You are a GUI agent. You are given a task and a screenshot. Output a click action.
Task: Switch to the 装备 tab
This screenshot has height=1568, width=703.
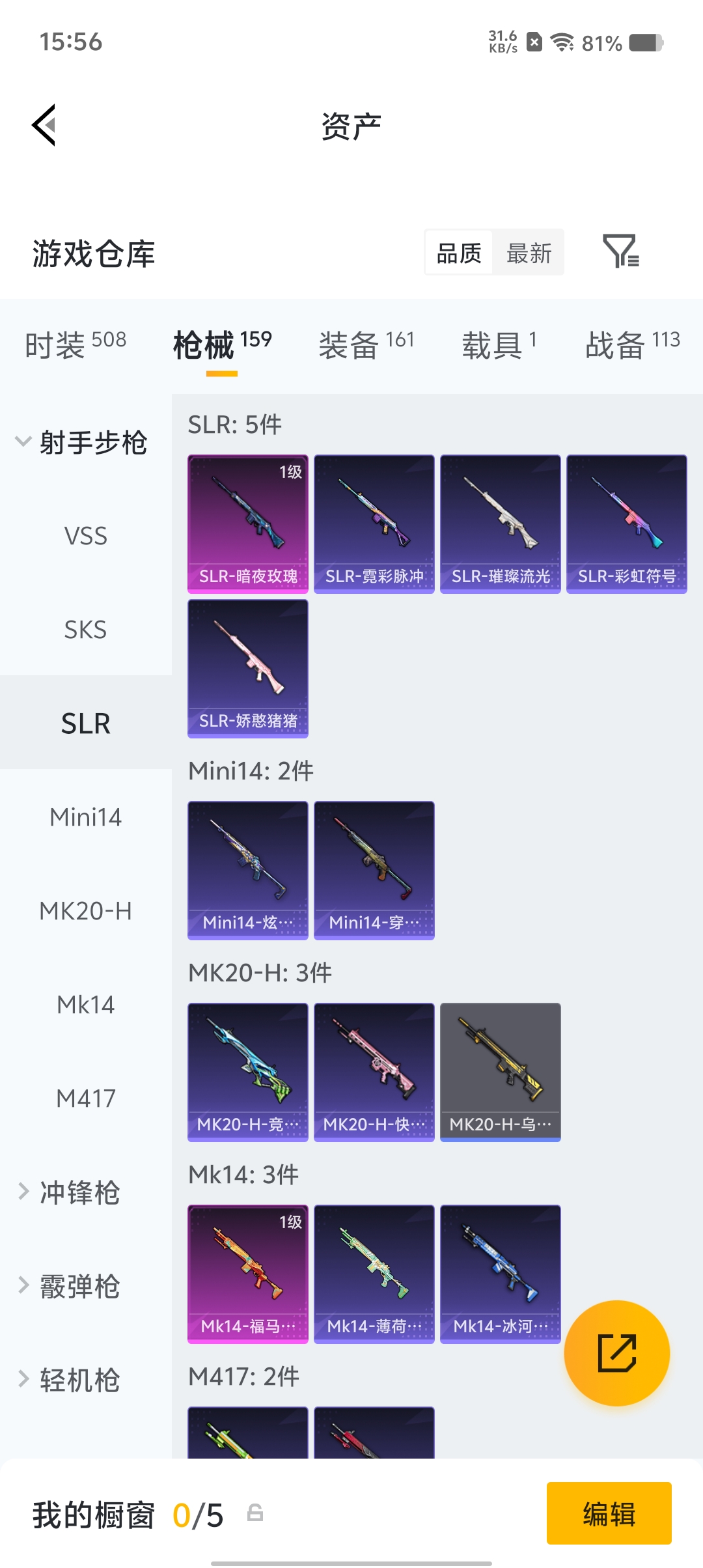point(366,344)
